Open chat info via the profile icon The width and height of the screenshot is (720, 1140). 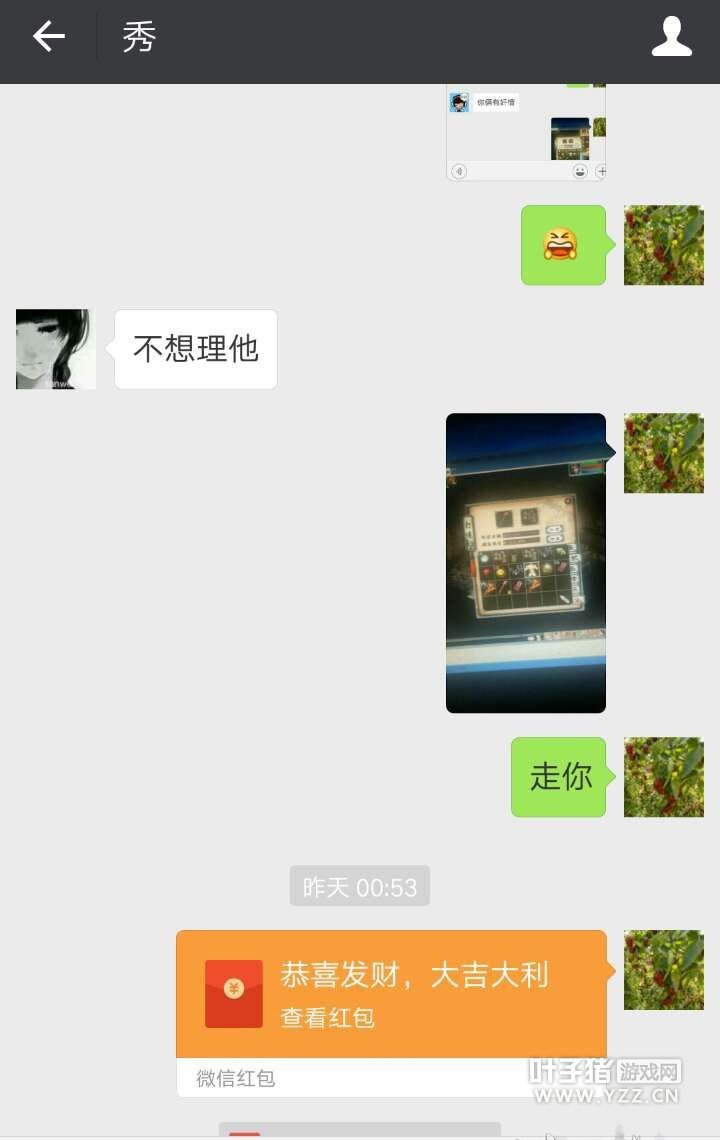671,38
